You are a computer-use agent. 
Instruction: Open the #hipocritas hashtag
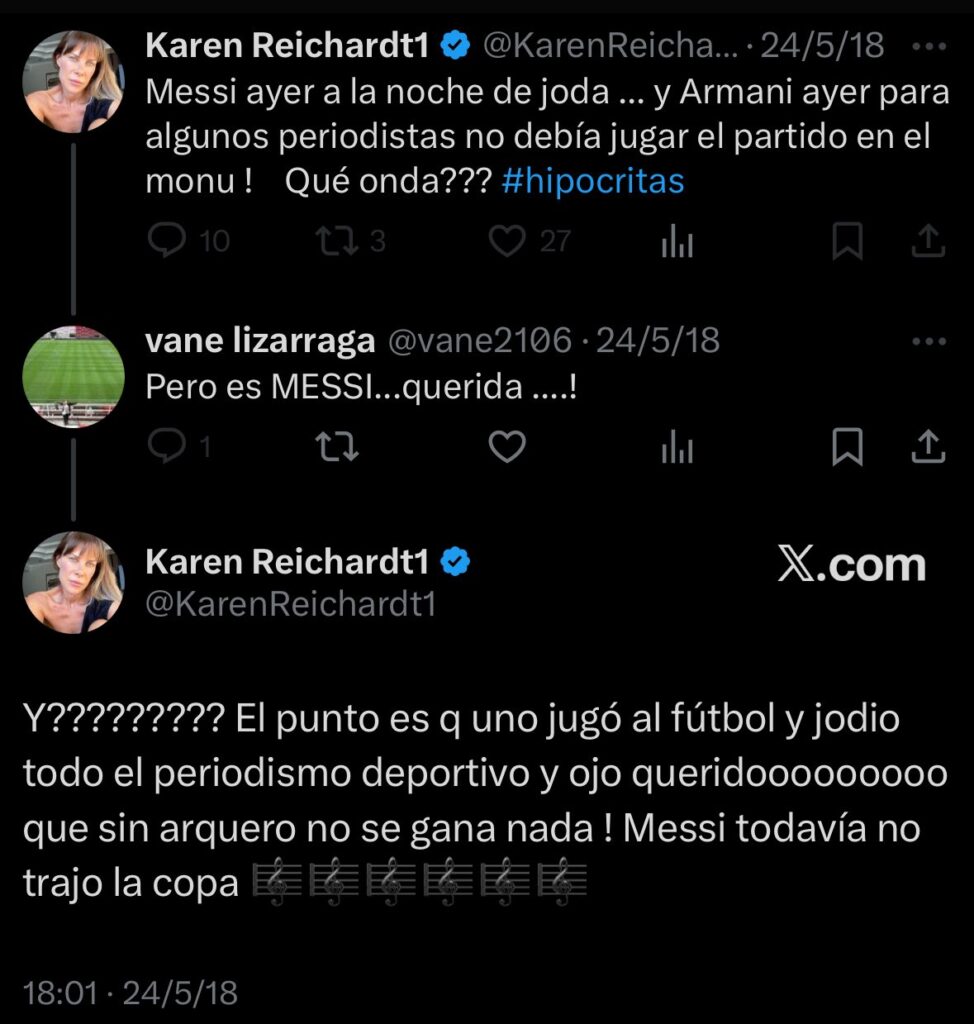pyautogui.click(x=592, y=181)
